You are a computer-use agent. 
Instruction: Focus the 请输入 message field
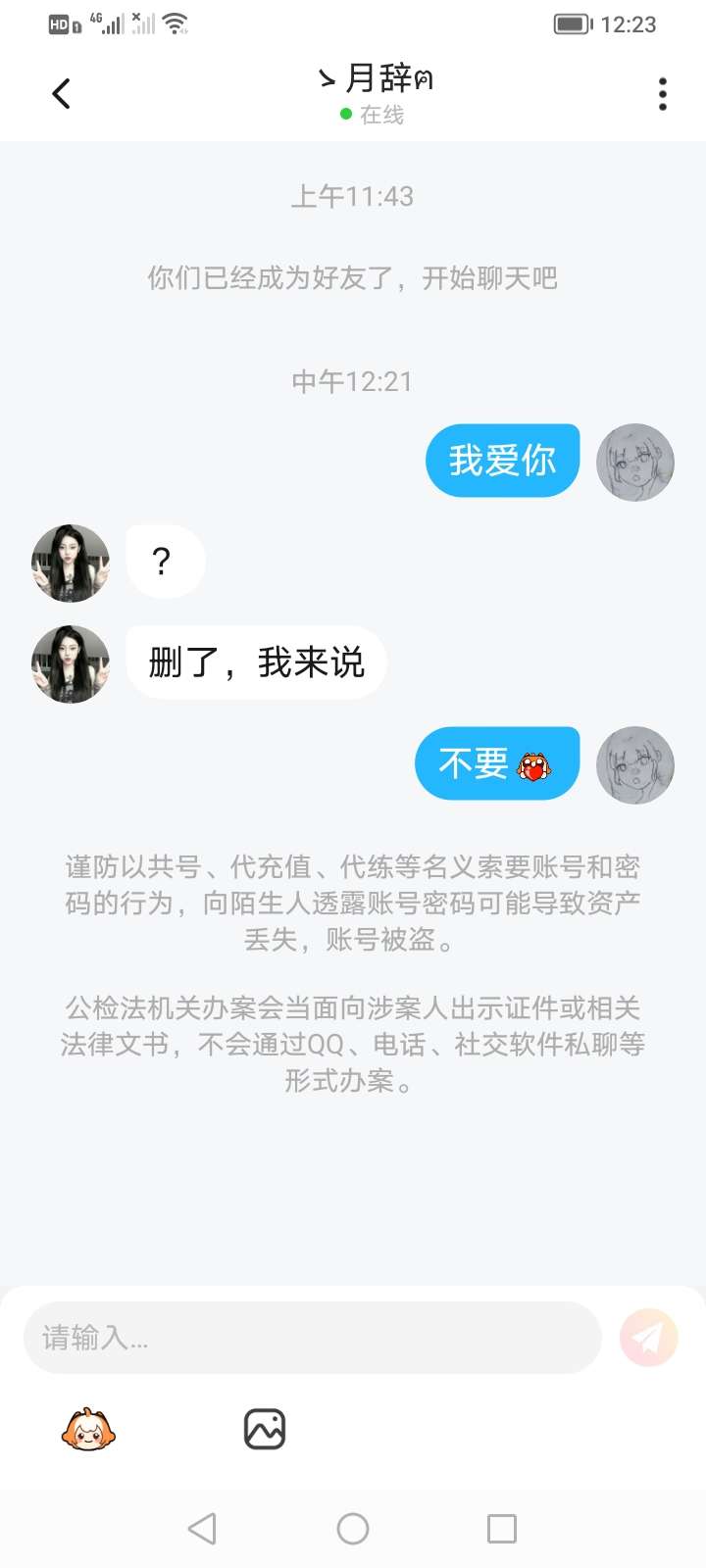312,1338
